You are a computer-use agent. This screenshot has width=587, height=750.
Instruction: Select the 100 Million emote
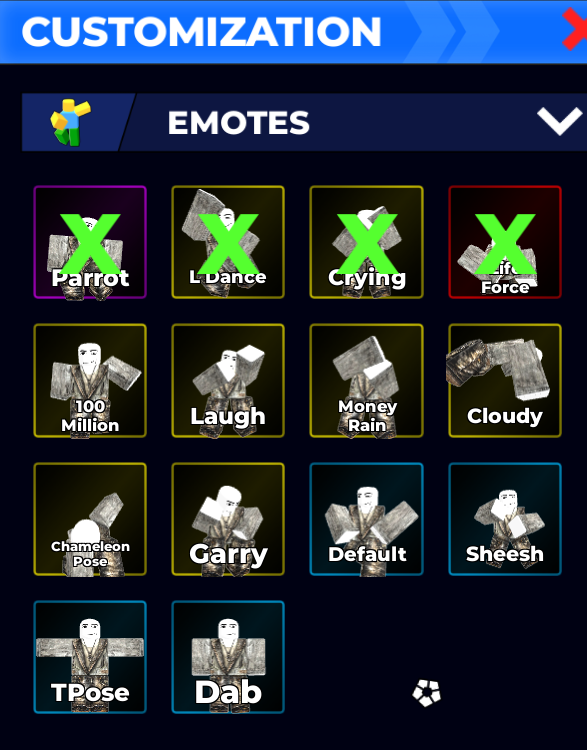[90, 381]
